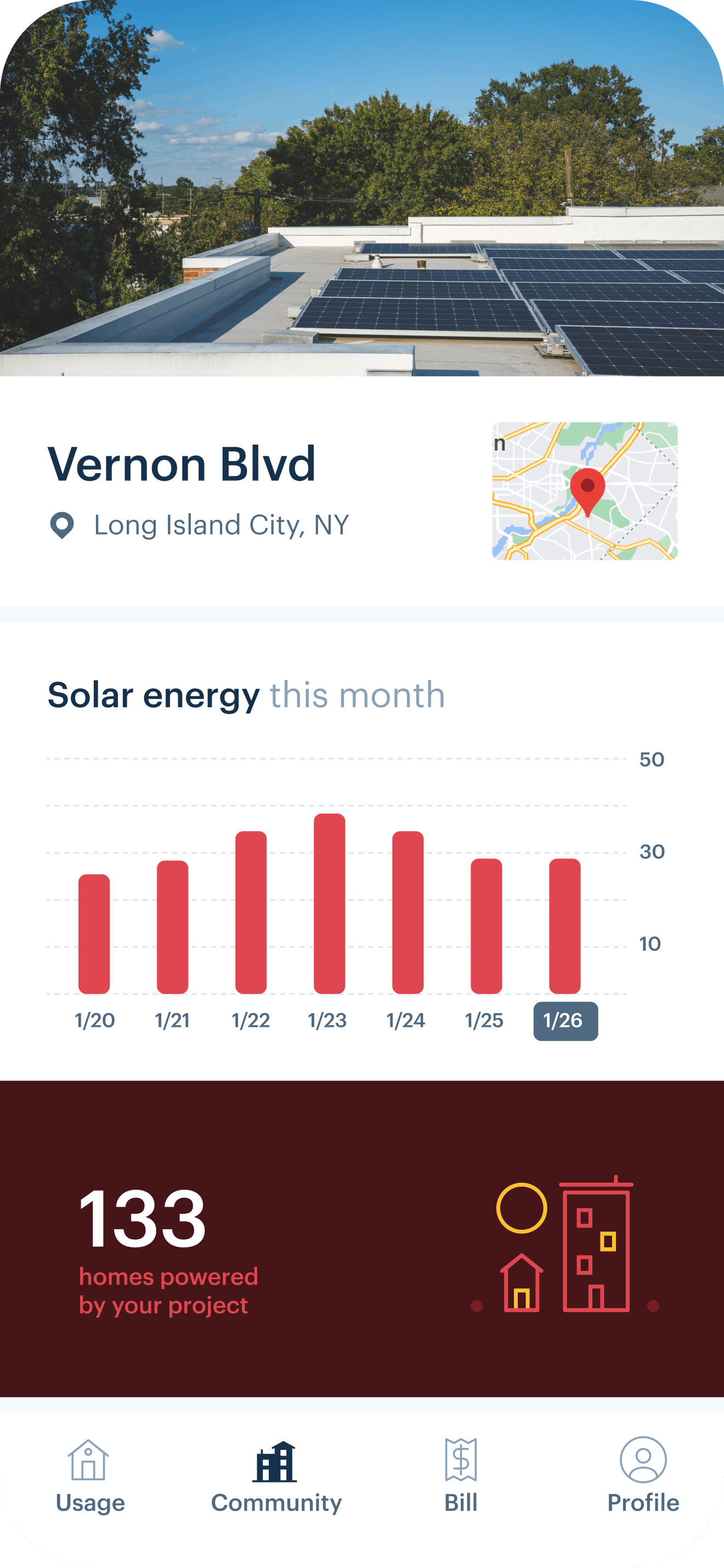Select the 1/25 date label
724x1568 pixels.
tap(484, 1021)
